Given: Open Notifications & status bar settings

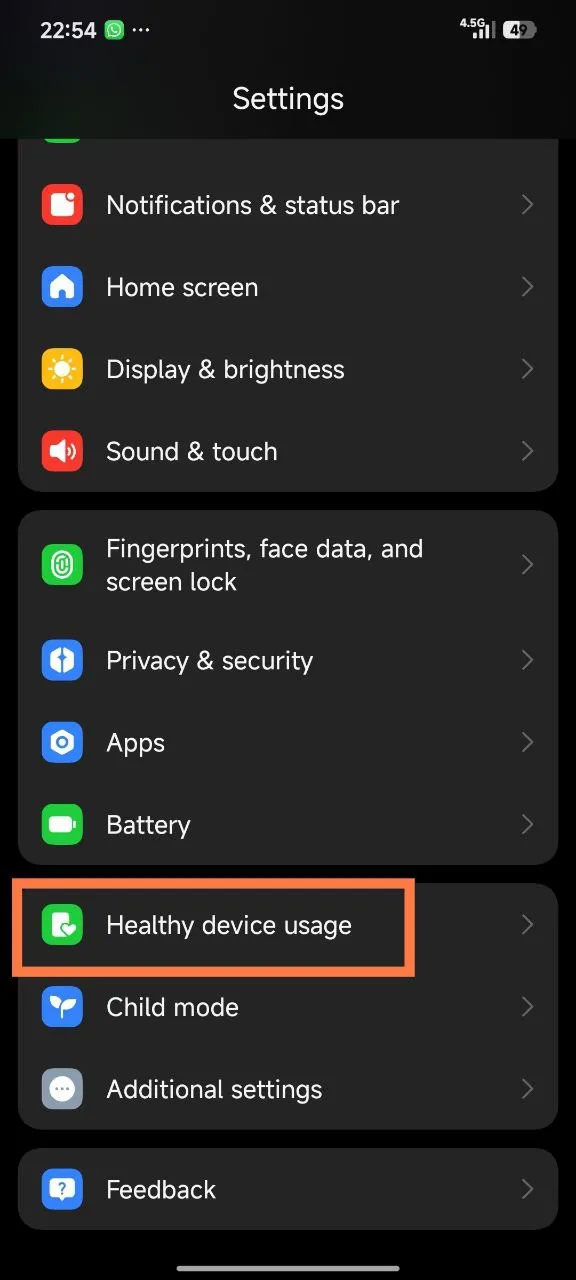Looking at the screenshot, I should coord(288,205).
